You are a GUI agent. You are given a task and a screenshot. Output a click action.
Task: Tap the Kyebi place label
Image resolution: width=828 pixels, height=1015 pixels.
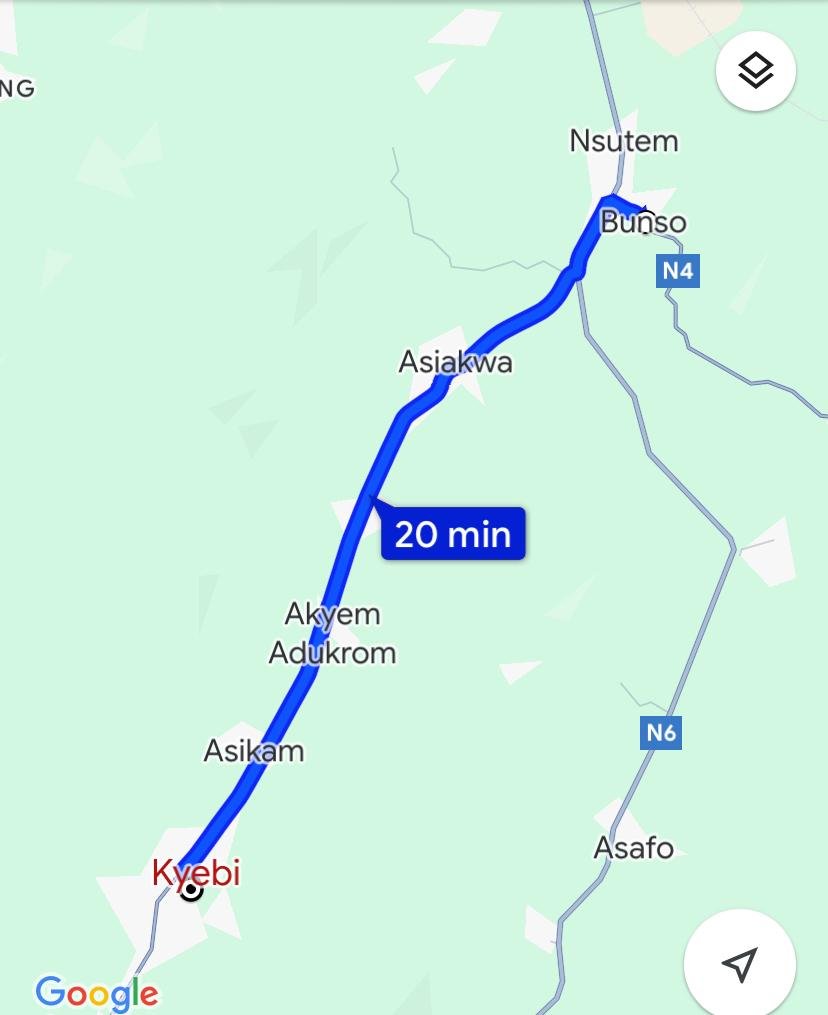pos(196,873)
